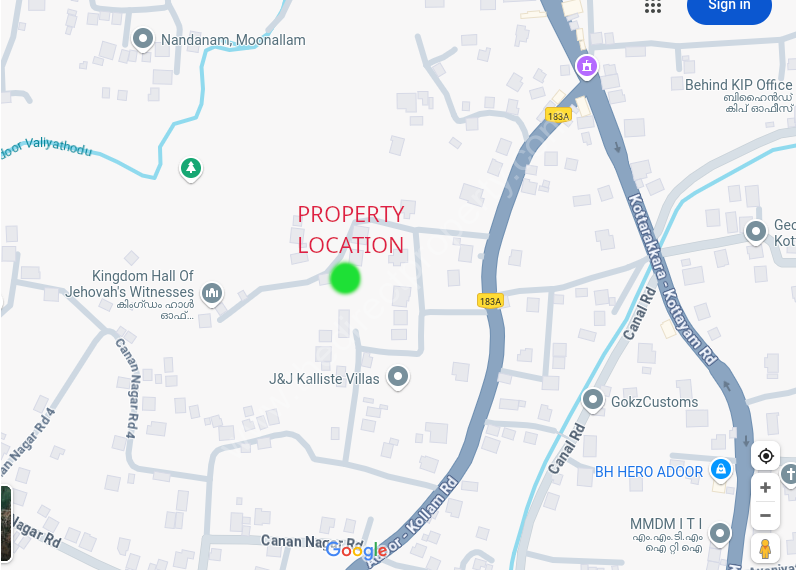
Task: Open the green park marker
Action: click(191, 167)
